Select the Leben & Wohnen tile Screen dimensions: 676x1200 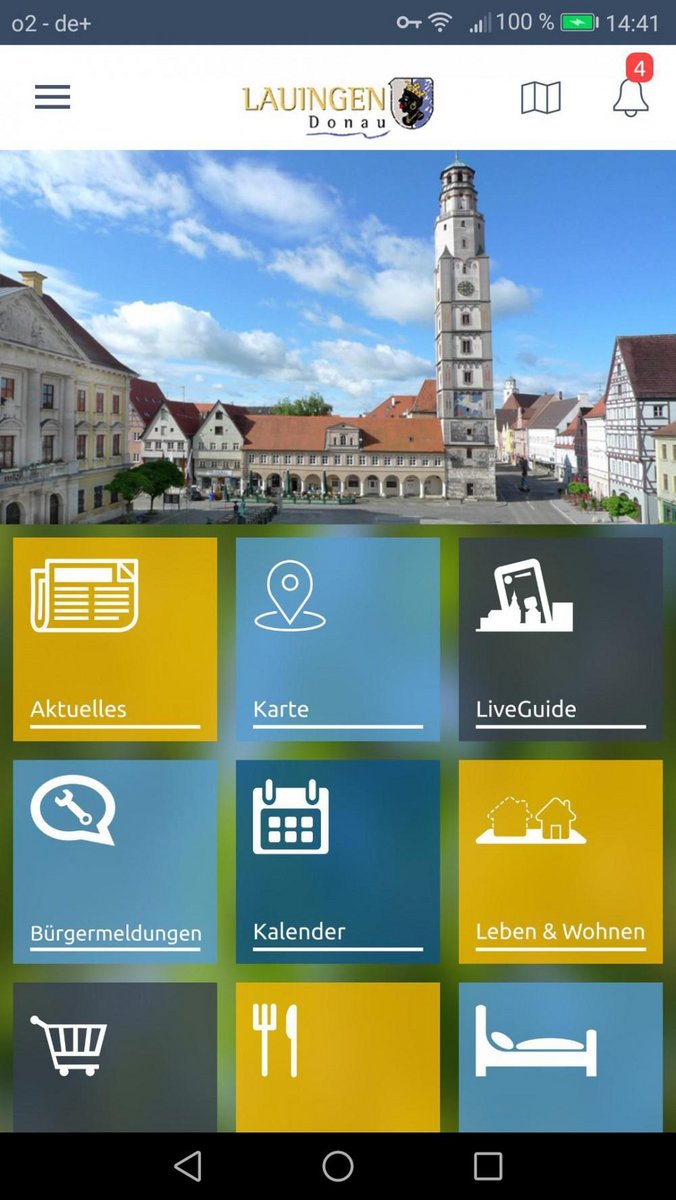click(561, 861)
